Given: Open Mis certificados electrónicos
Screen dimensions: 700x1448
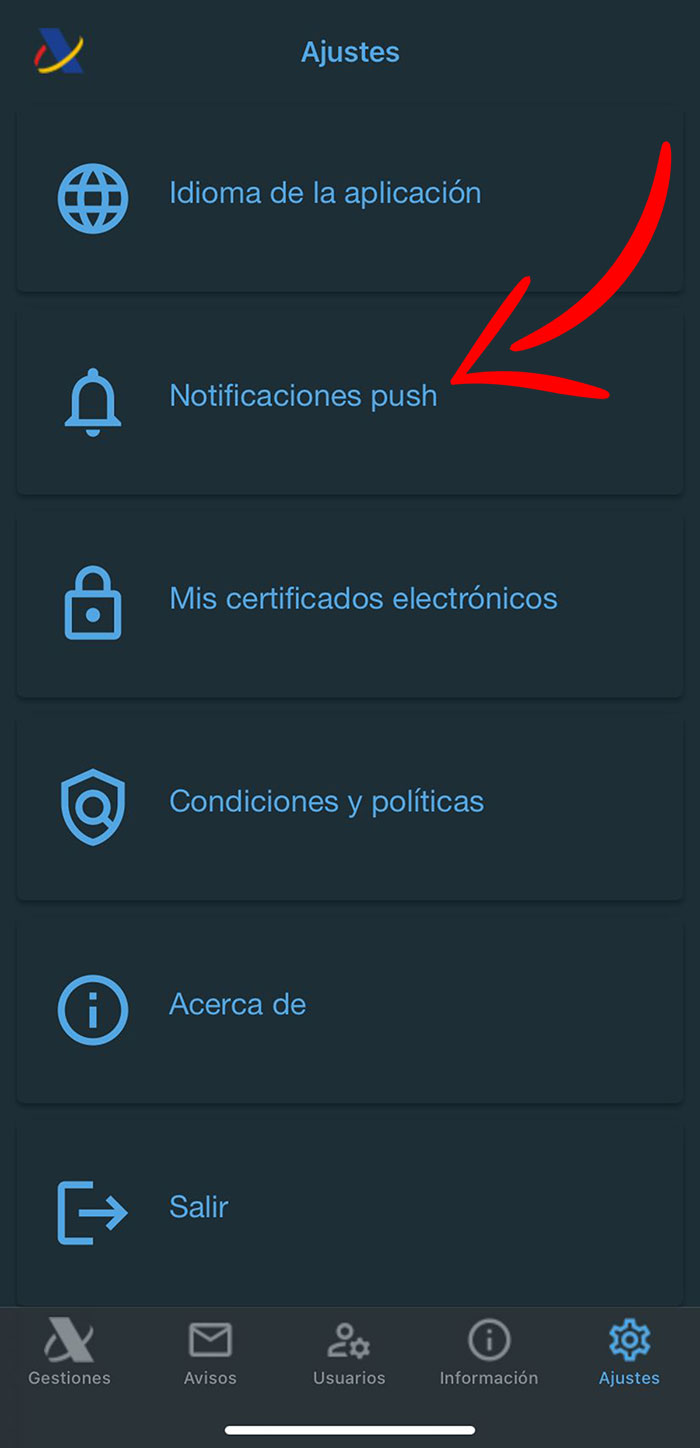Looking at the screenshot, I should click(363, 599).
